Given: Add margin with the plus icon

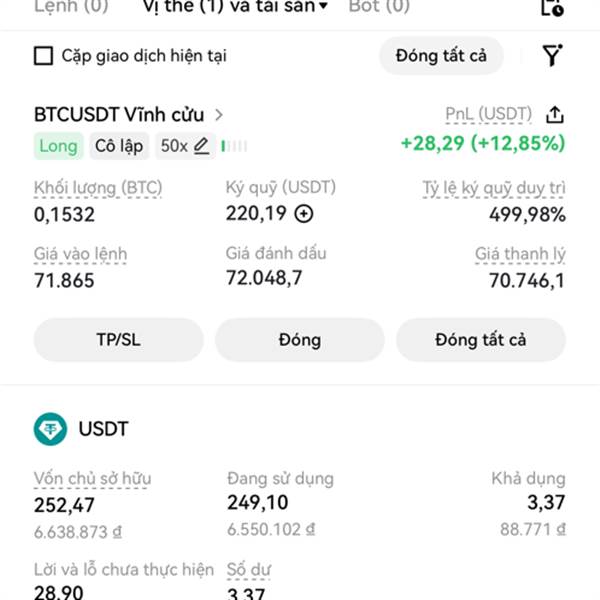Looking at the screenshot, I should (304, 213).
